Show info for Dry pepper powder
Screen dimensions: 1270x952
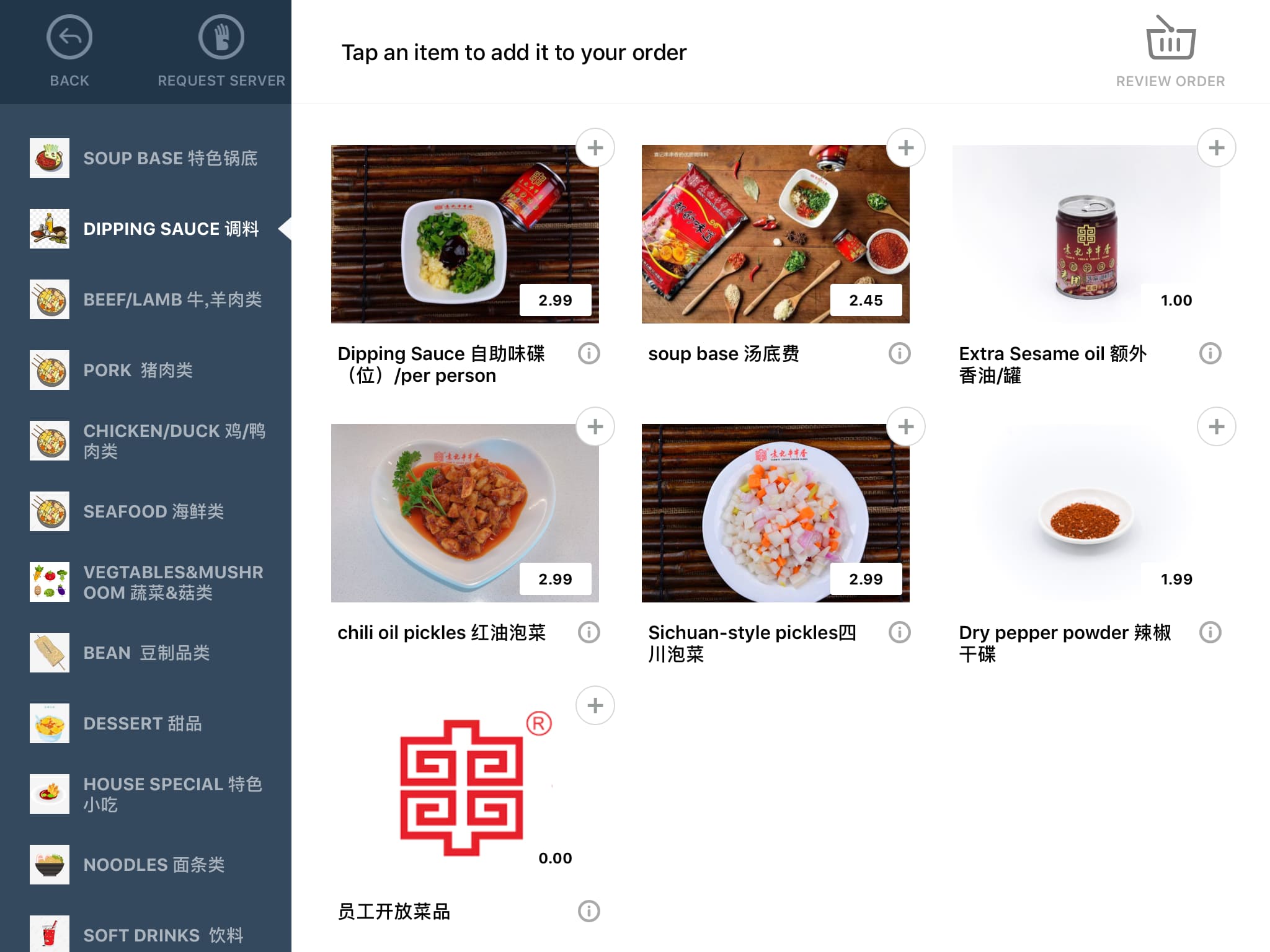click(1210, 632)
